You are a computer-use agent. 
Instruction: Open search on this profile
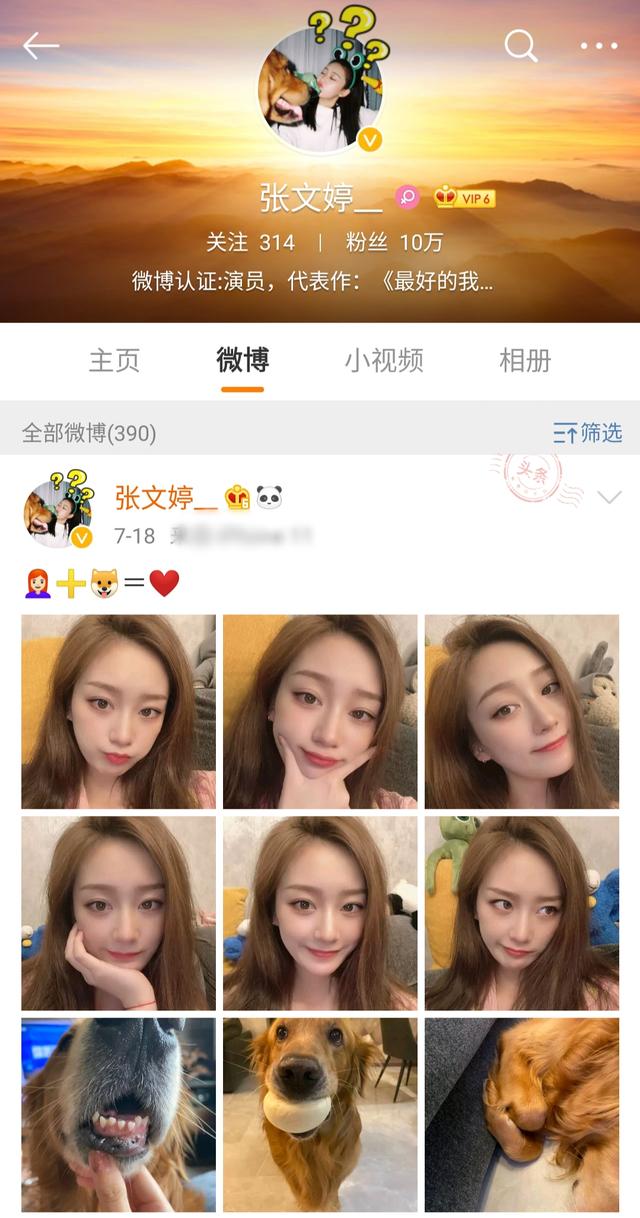tap(520, 46)
